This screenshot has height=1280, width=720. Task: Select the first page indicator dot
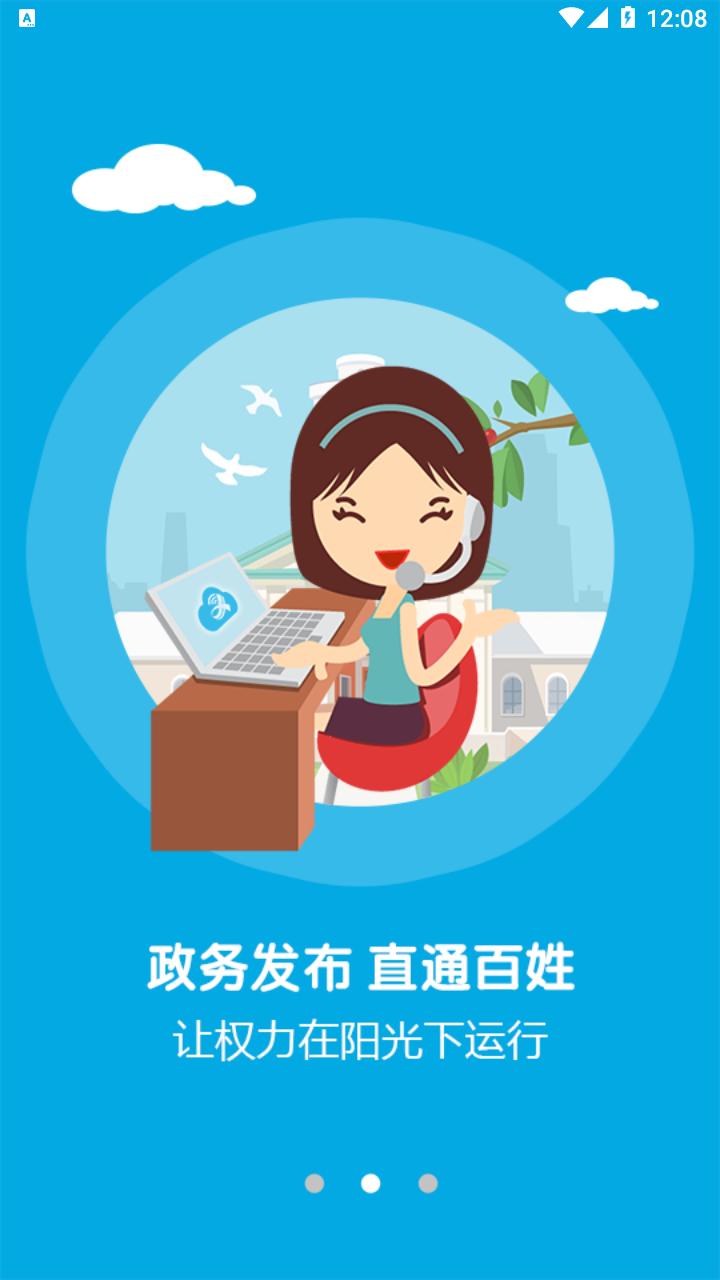(x=314, y=1184)
